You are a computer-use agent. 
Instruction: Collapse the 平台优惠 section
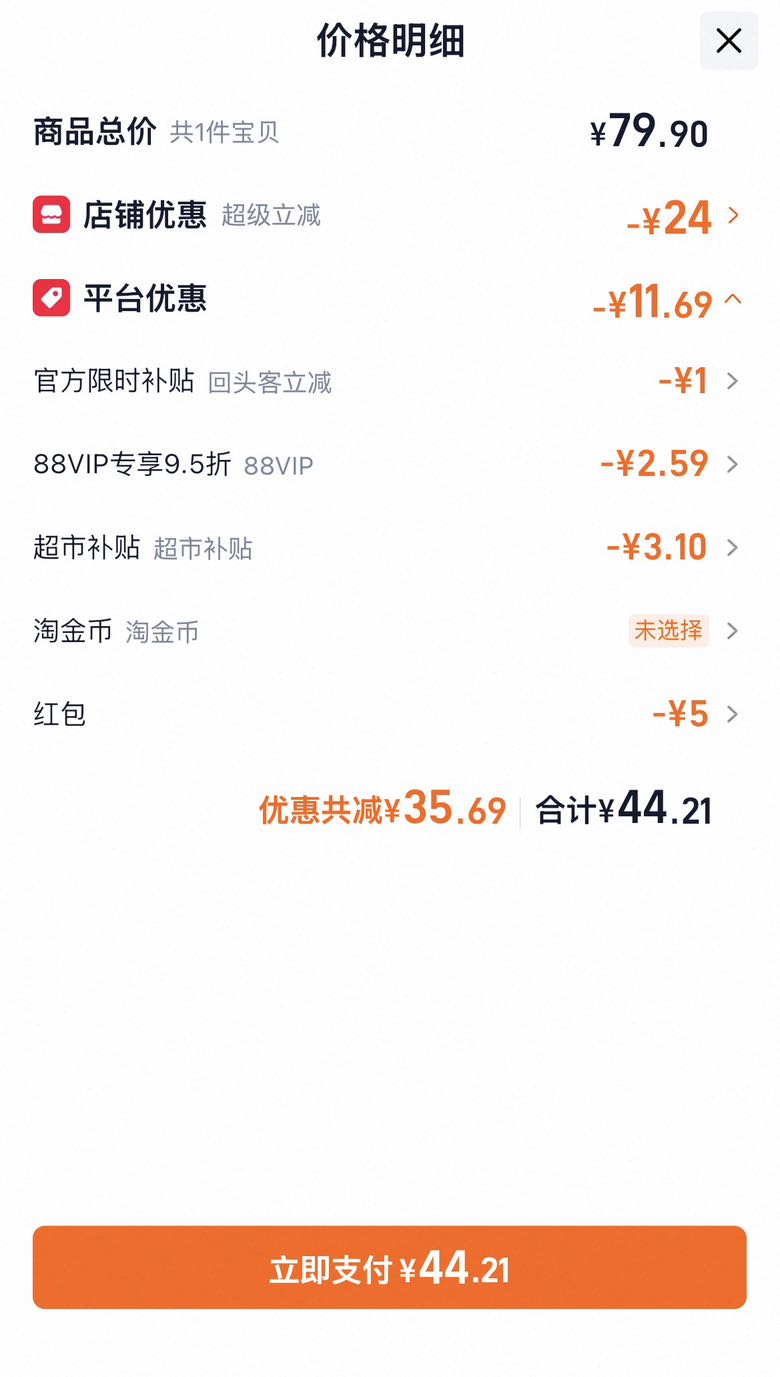click(389, 299)
